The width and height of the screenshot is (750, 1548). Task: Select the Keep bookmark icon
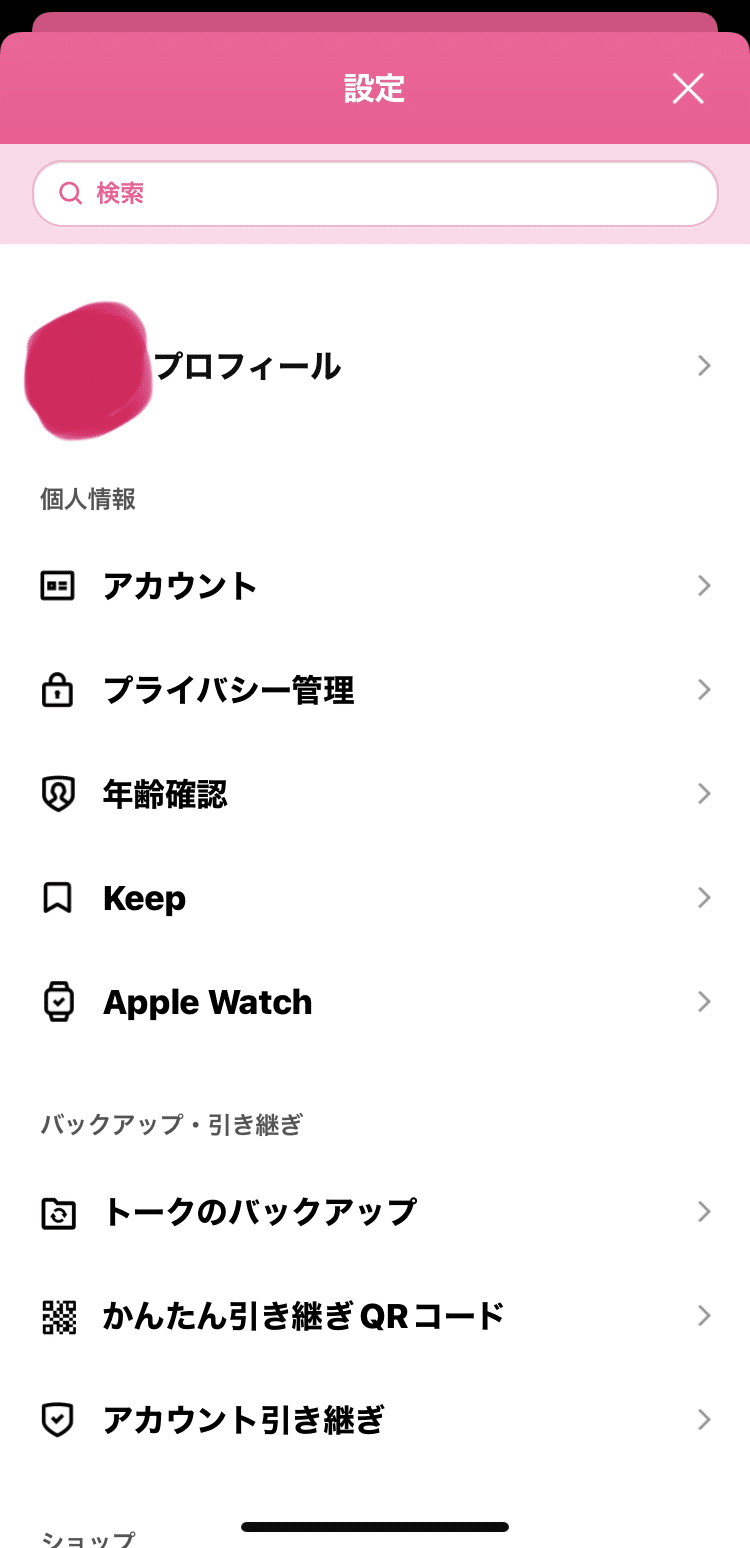coord(58,897)
